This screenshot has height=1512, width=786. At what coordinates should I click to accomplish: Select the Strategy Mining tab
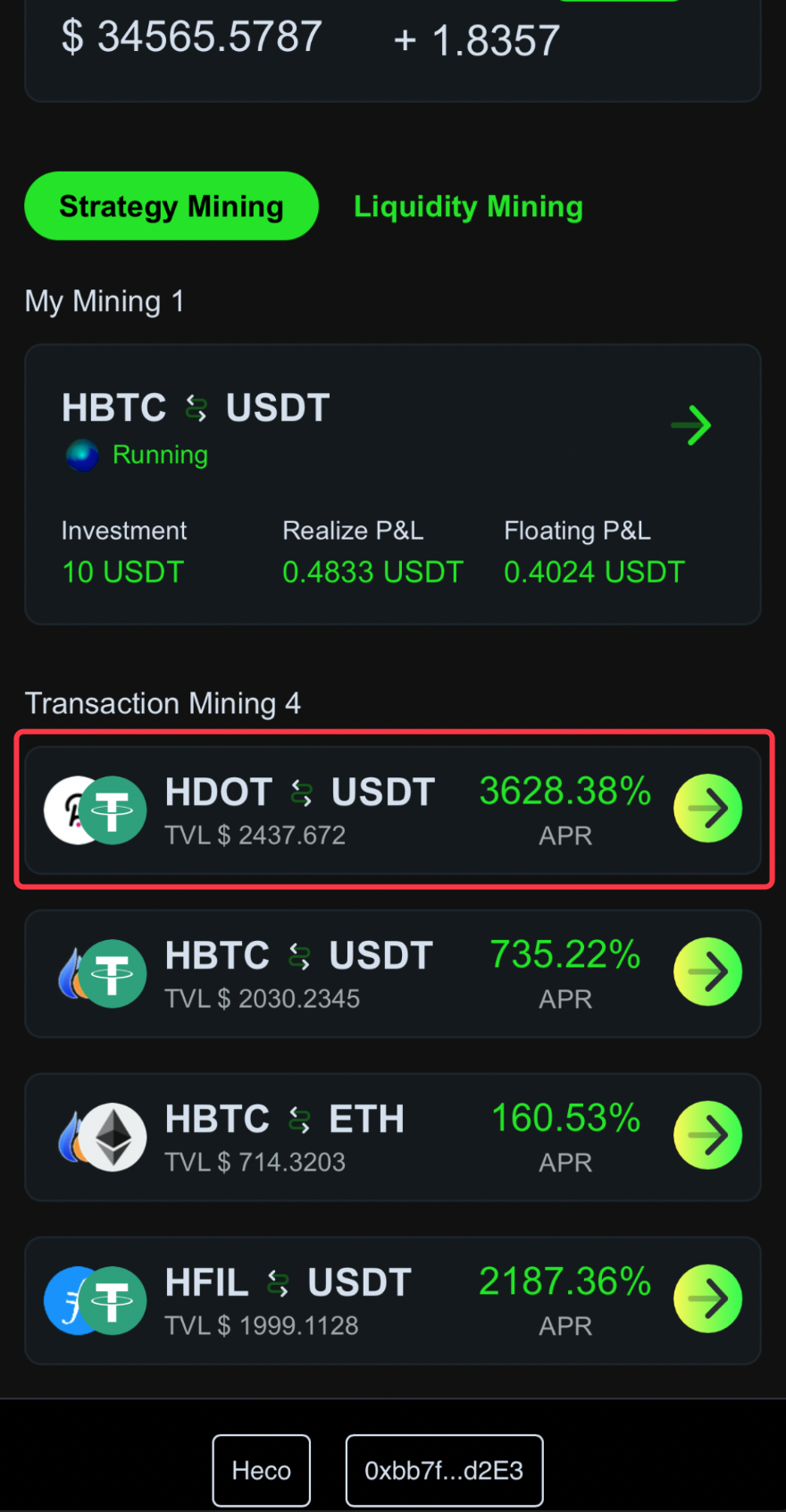point(171,206)
